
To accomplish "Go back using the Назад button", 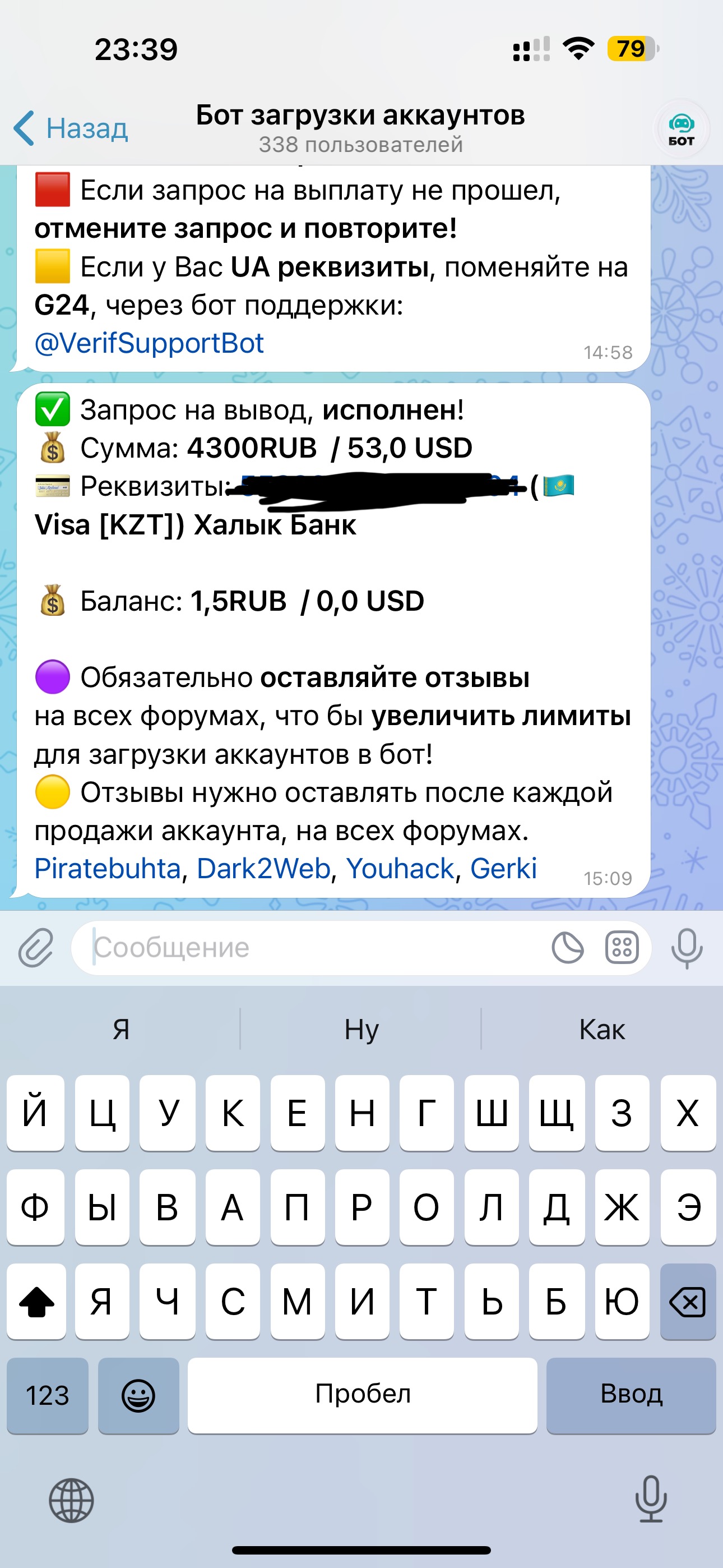I will tap(72, 128).
